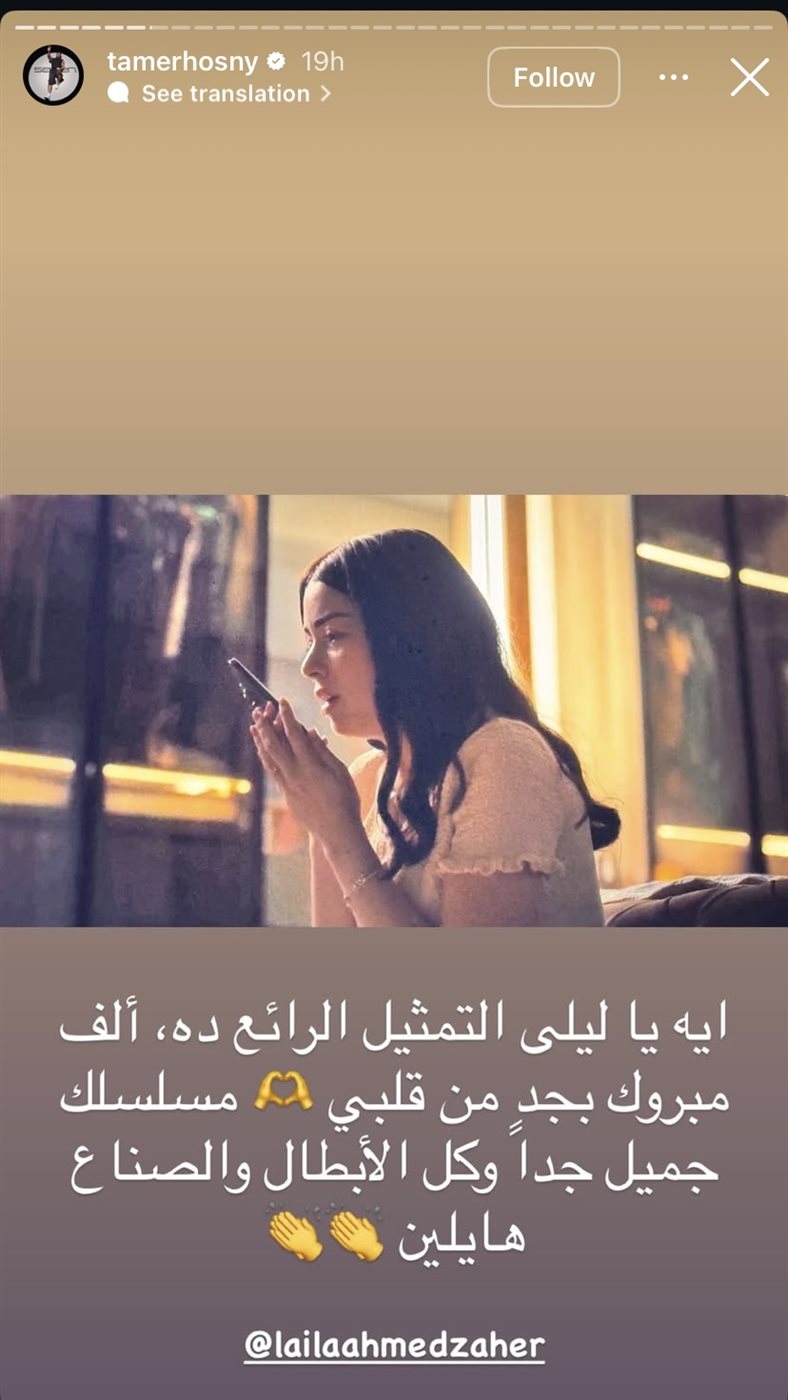The image size is (788, 1400).
Task: Follow tamerhosny
Action: point(553,77)
